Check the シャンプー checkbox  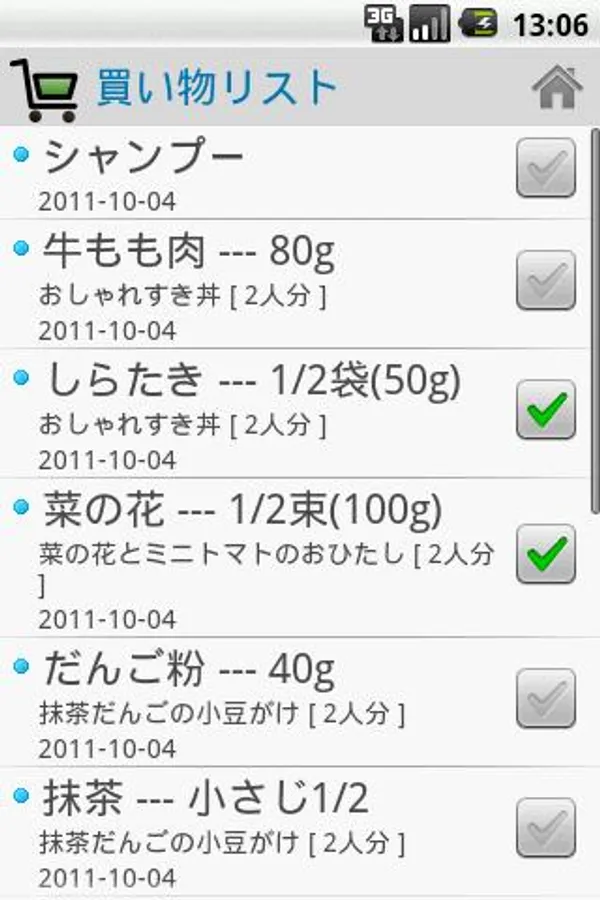tap(546, 168)
